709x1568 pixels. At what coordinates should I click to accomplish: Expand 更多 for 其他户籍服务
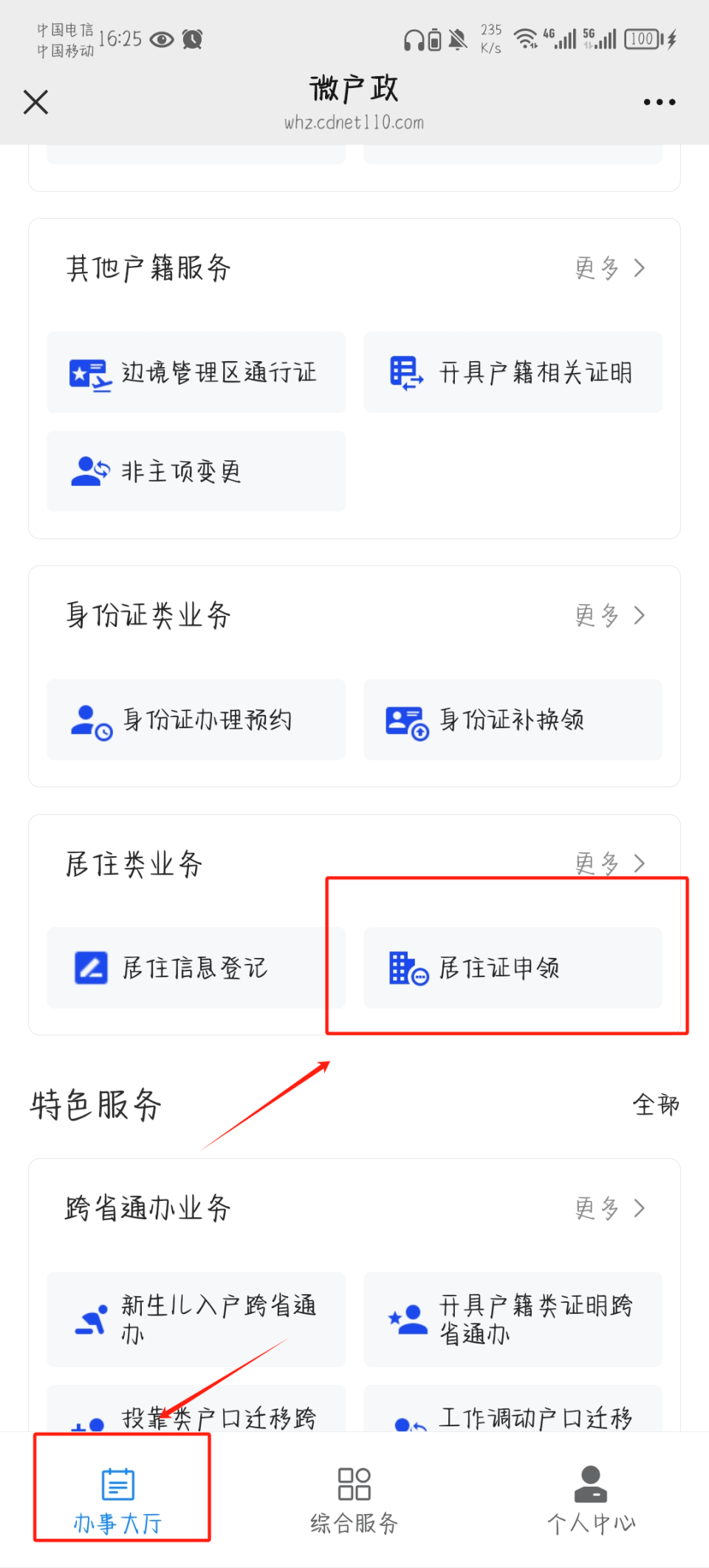point(610,268)
